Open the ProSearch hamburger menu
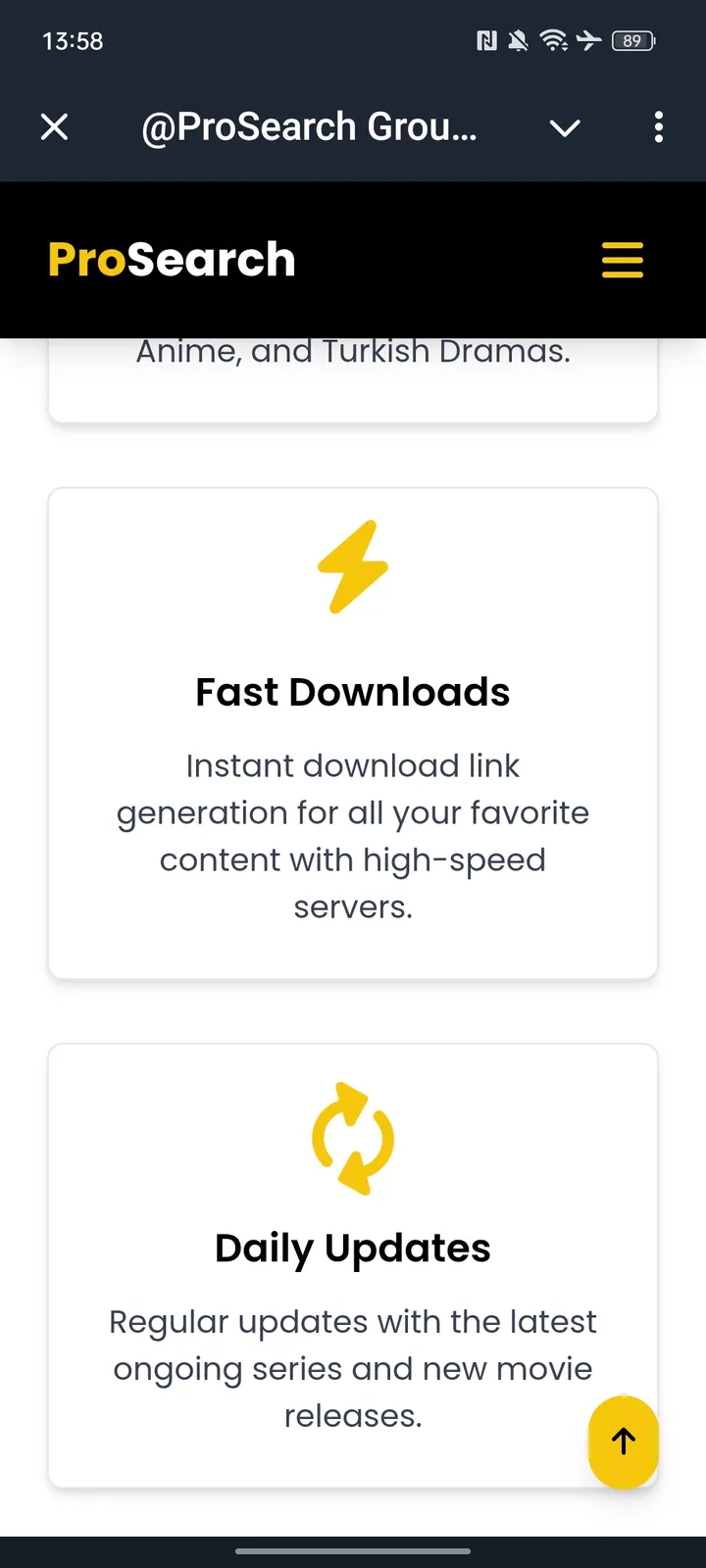 622,261
